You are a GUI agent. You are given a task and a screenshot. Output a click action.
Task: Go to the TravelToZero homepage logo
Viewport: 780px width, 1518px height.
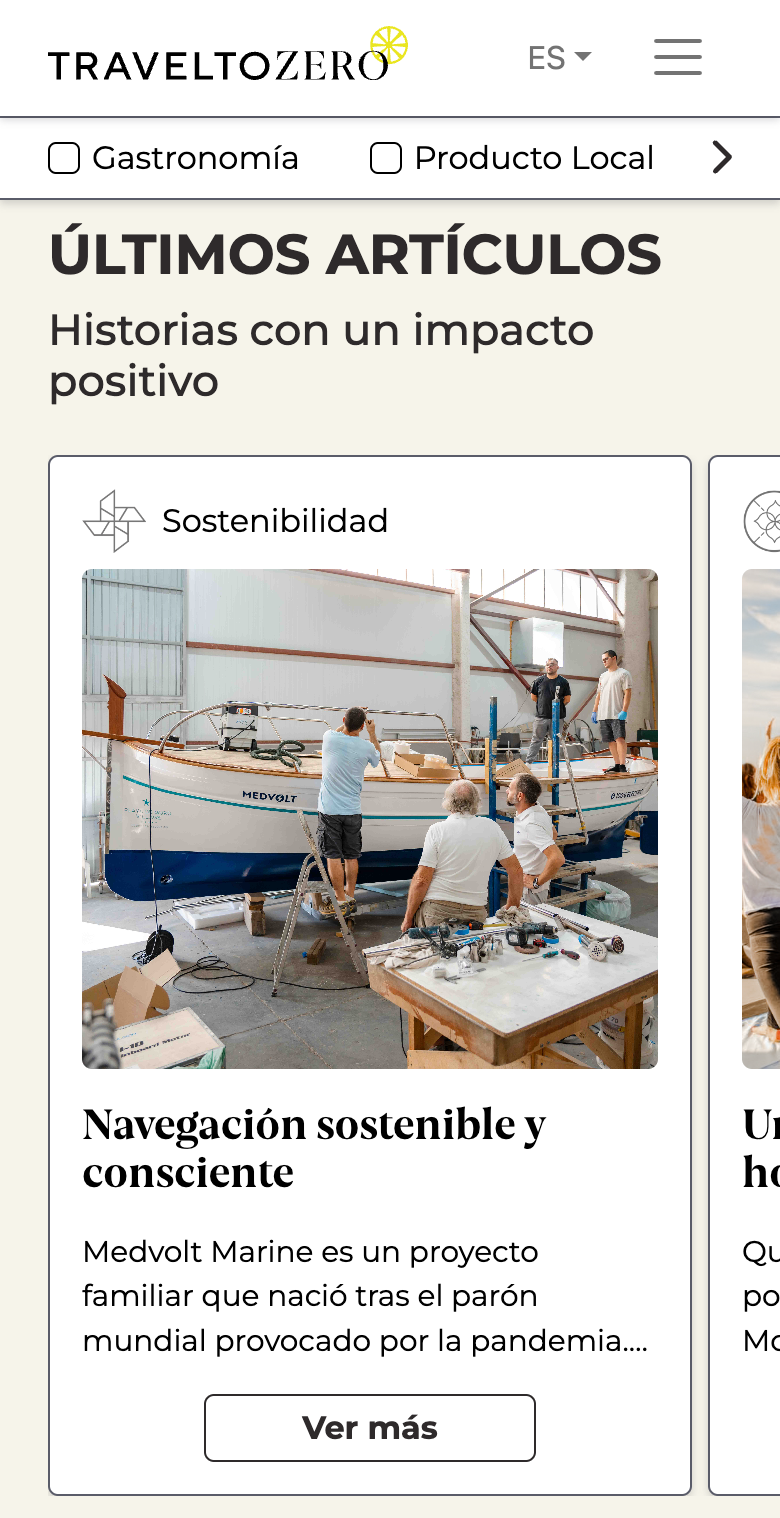tap(227, 56)
